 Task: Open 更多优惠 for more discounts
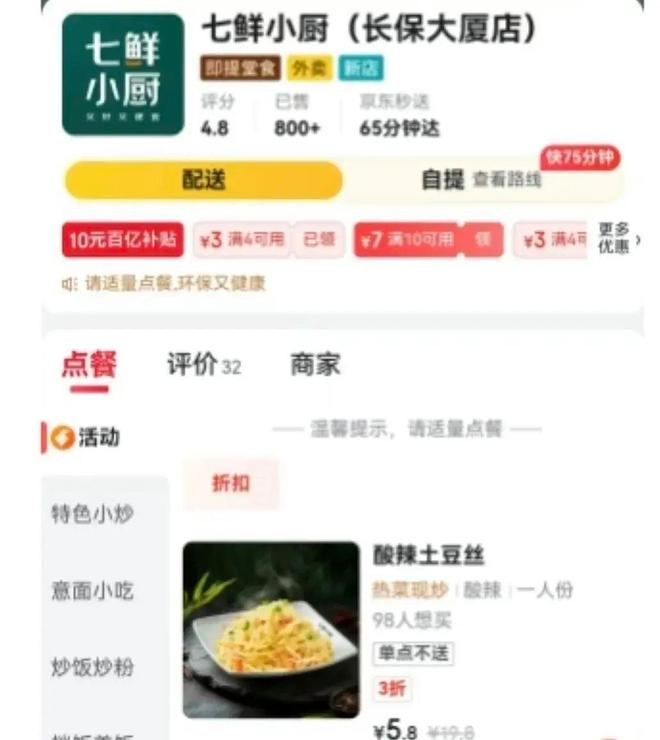(x=617, y=239)
